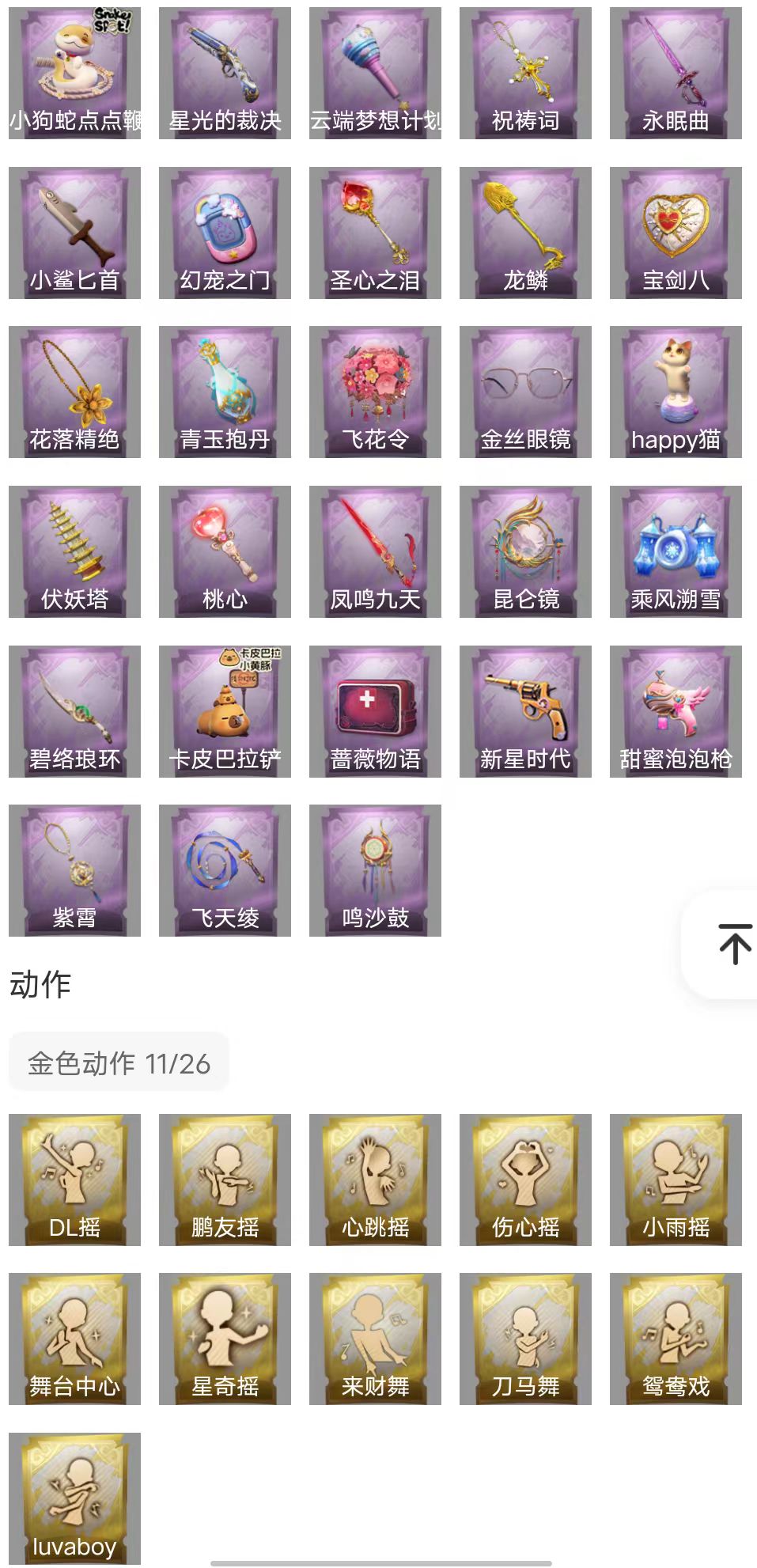This screenshot has width=757, height=1568.
Task: Open the 来财舞 action tile
Action: tap(375, 1339)
